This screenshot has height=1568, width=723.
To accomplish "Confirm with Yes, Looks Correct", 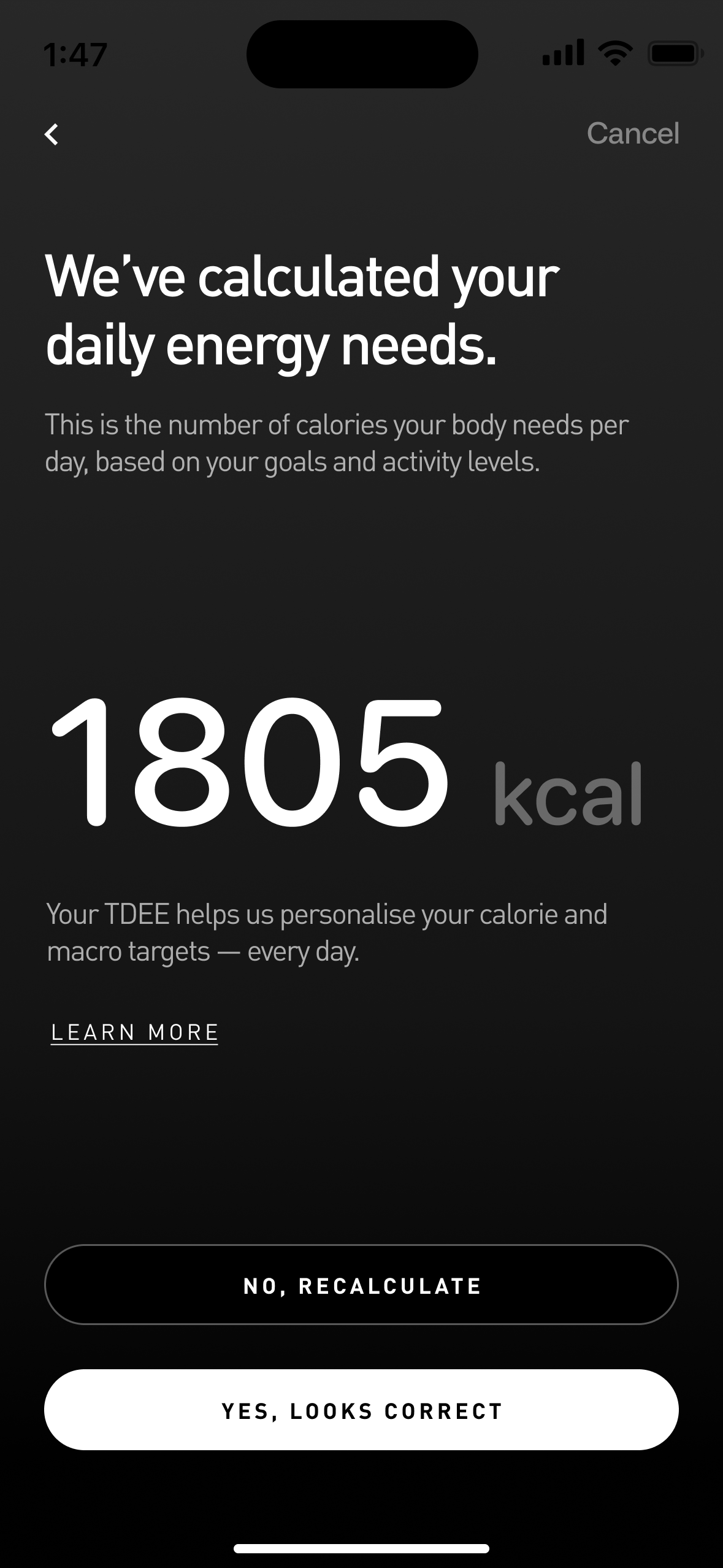I will (x=361, y=1410).
